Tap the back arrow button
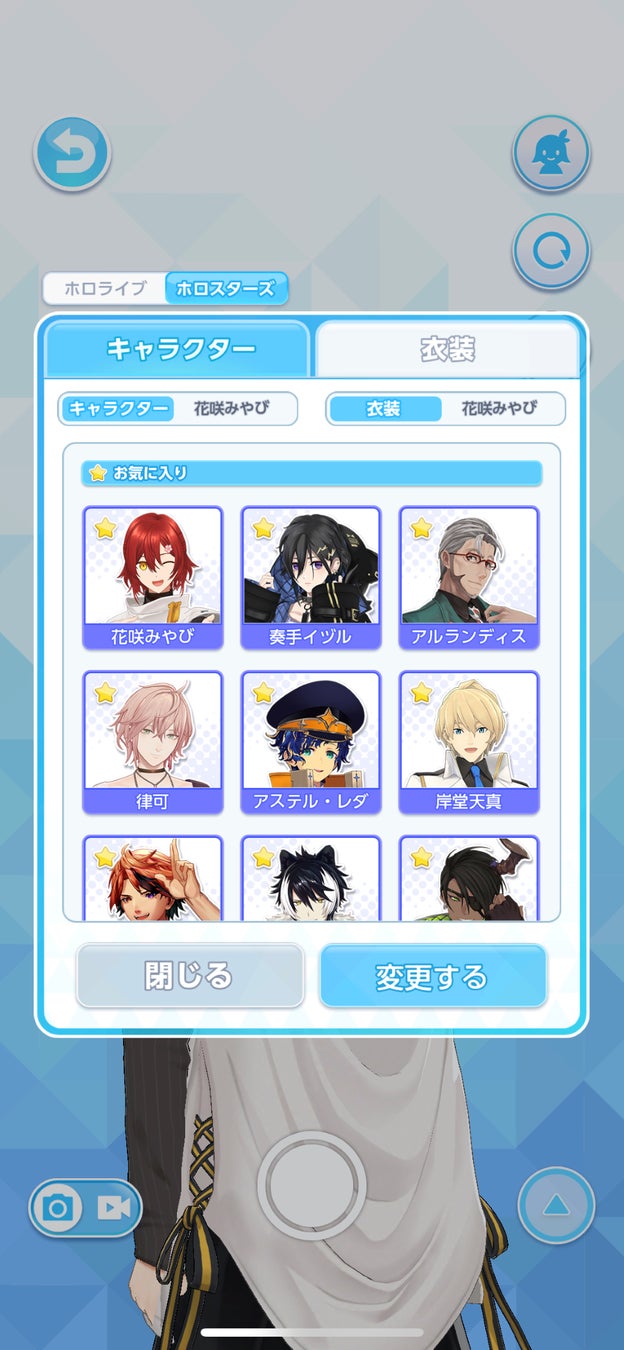 (x=72, y=154)
